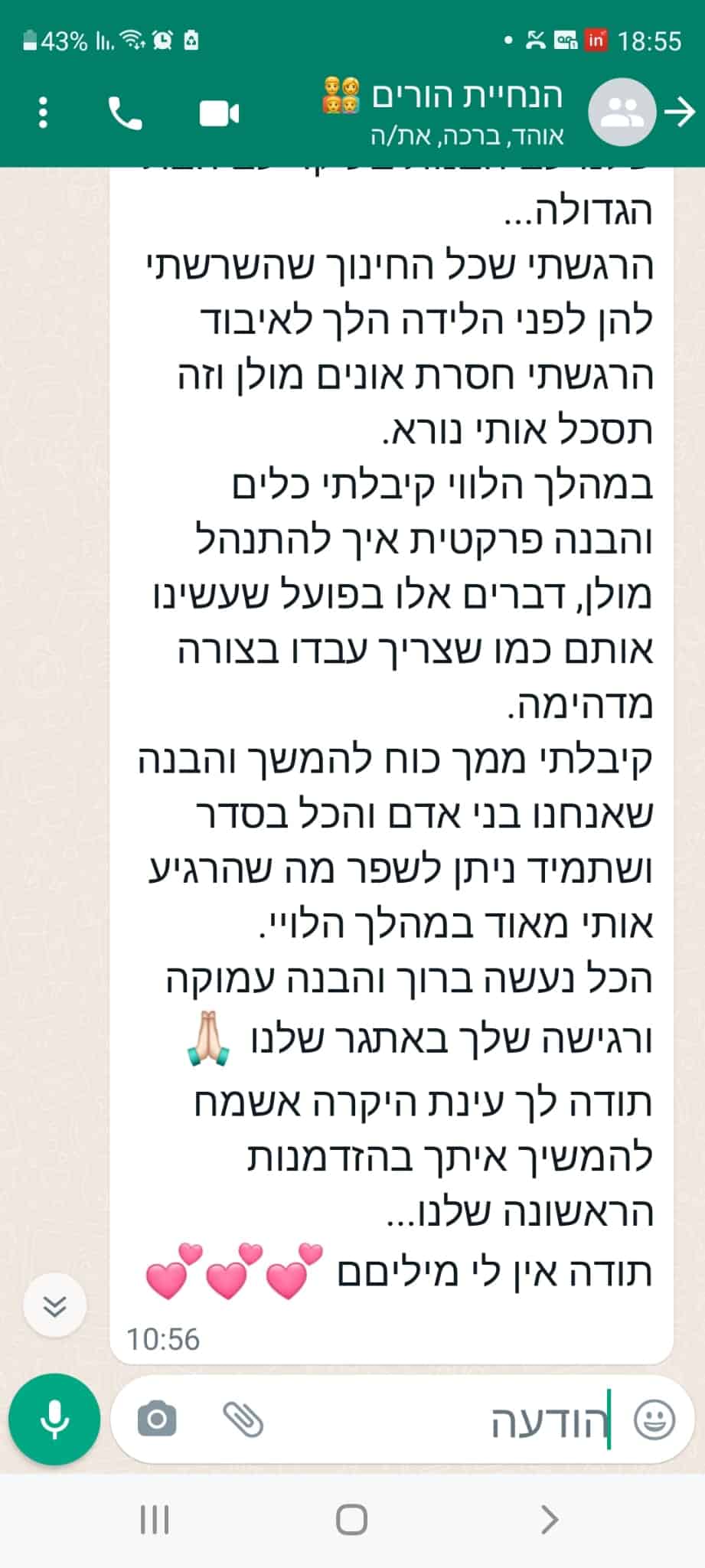705x1568 pixels.
Task: Attach a file with the paperclip
Action: click(x=243, y=1420)
